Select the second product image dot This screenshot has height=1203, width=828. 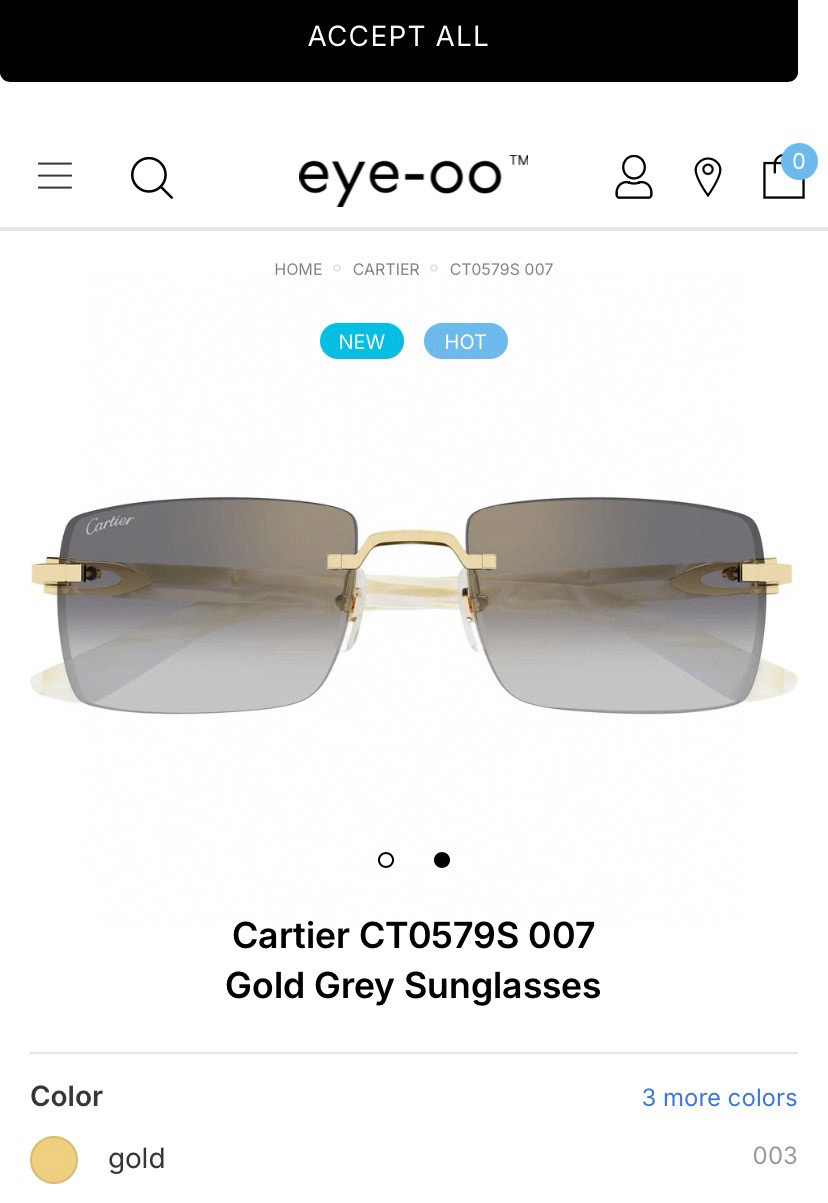tap(442, 860)
